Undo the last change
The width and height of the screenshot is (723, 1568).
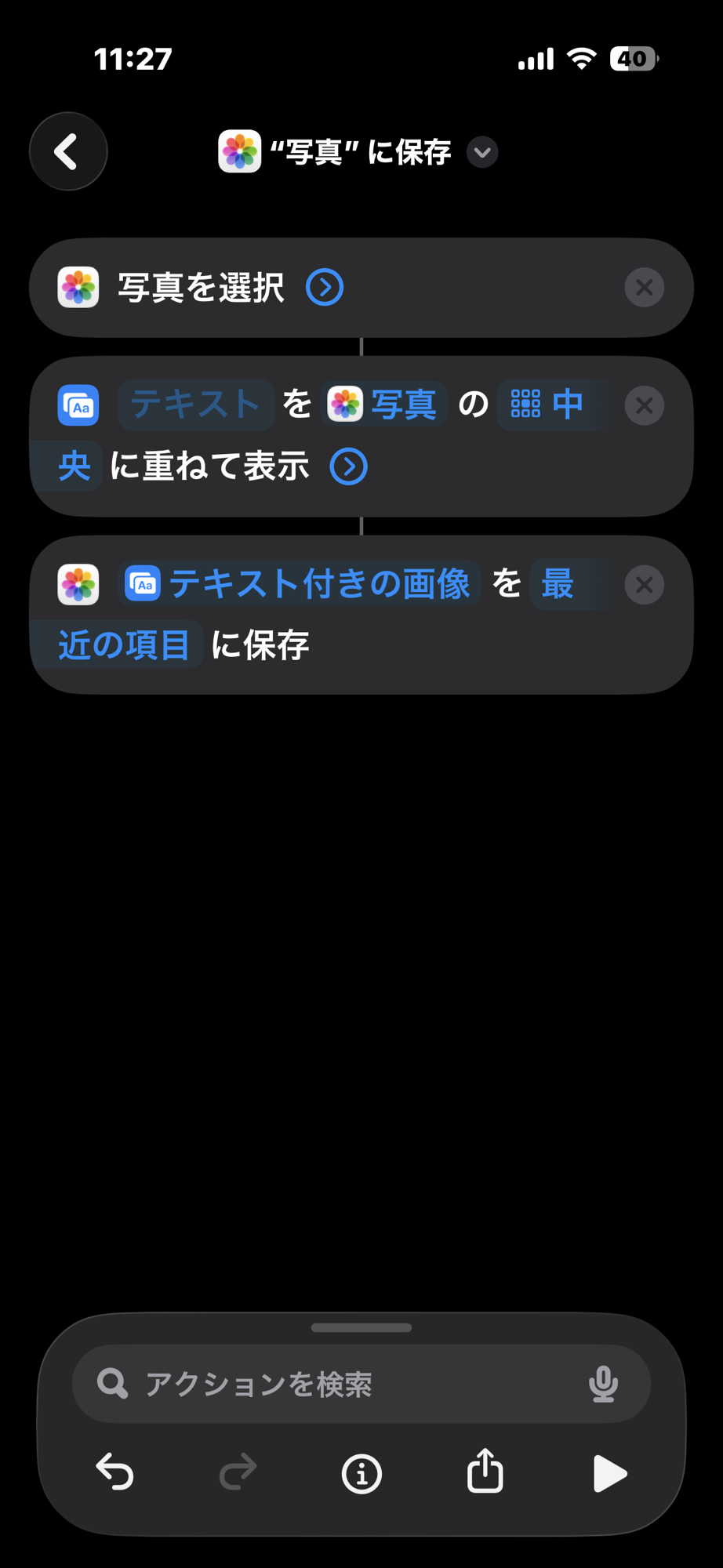click(x=115, y=1472)
